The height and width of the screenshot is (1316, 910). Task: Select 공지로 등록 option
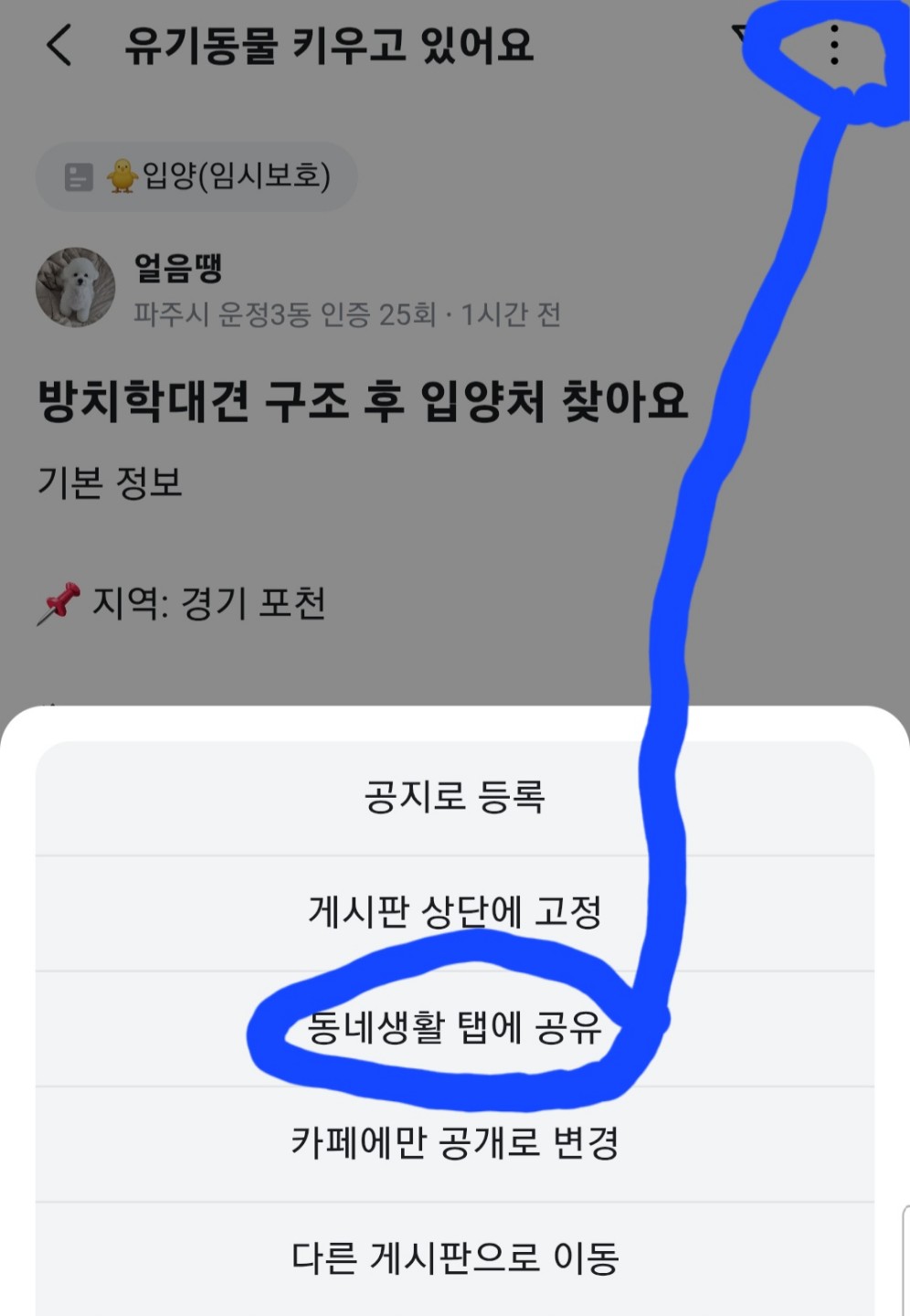[x=454, y=797]
